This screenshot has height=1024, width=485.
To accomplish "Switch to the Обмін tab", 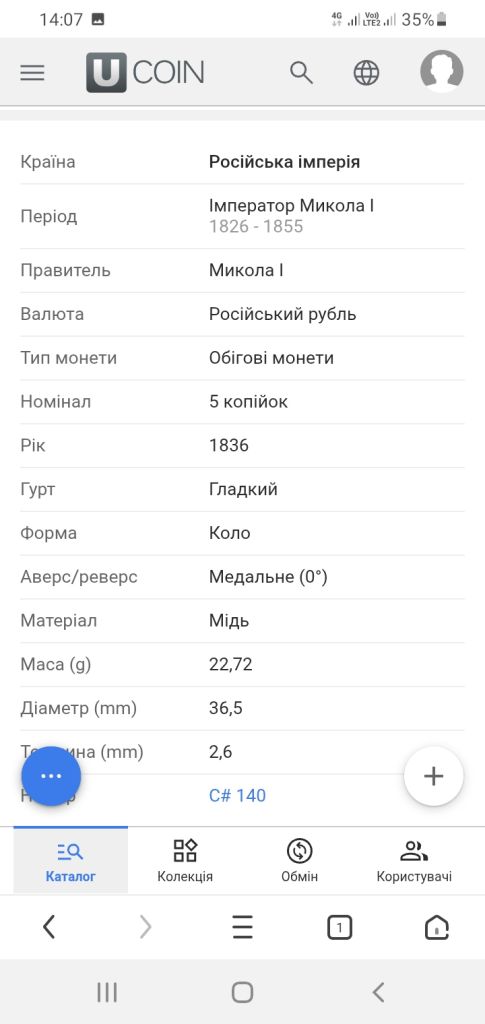I will [300, 861].
